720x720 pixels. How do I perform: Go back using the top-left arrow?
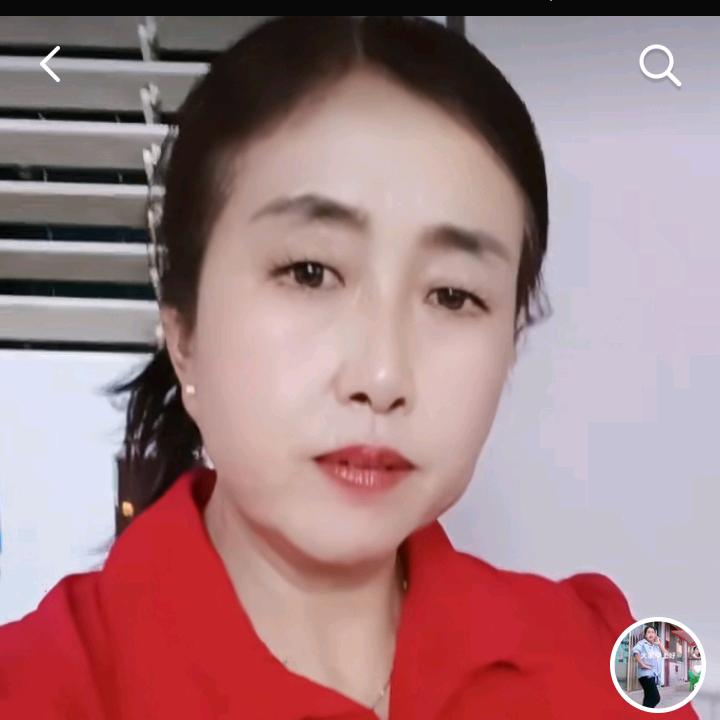pos(50,65)
